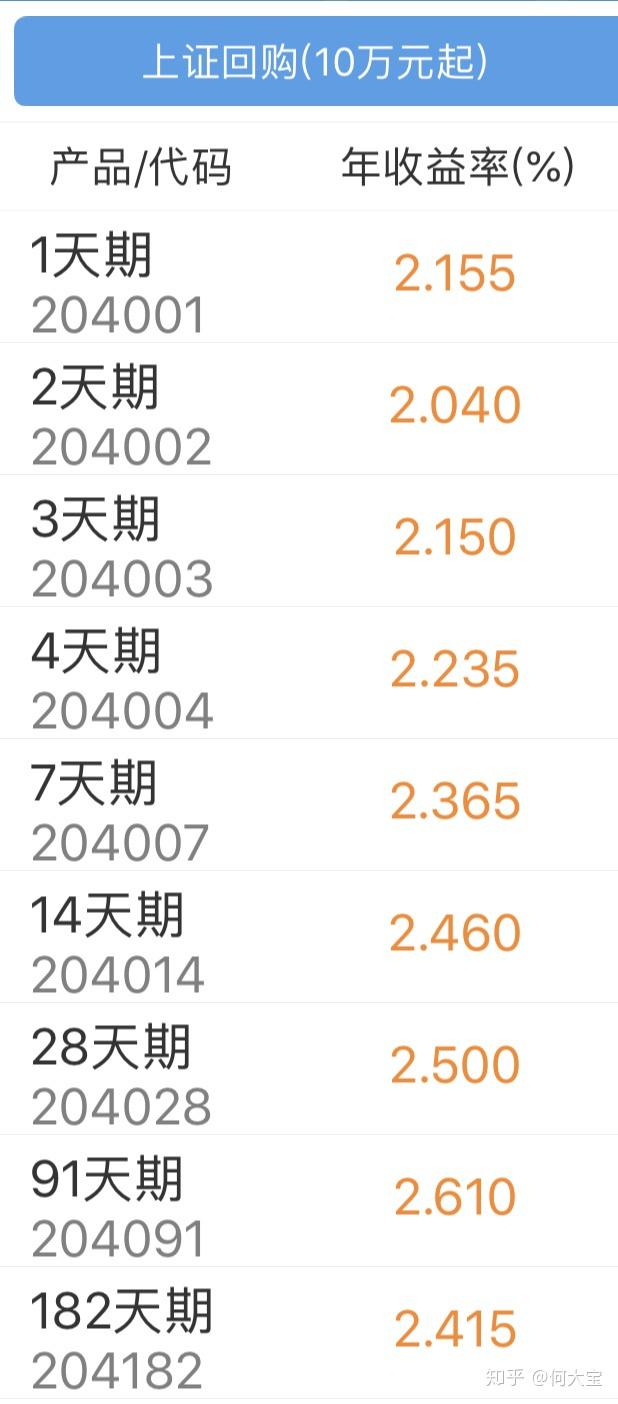Select the 14天期 204014 repo row
Image resolution: width=618 pixels, height=1404 pixels.
(309, 937)
